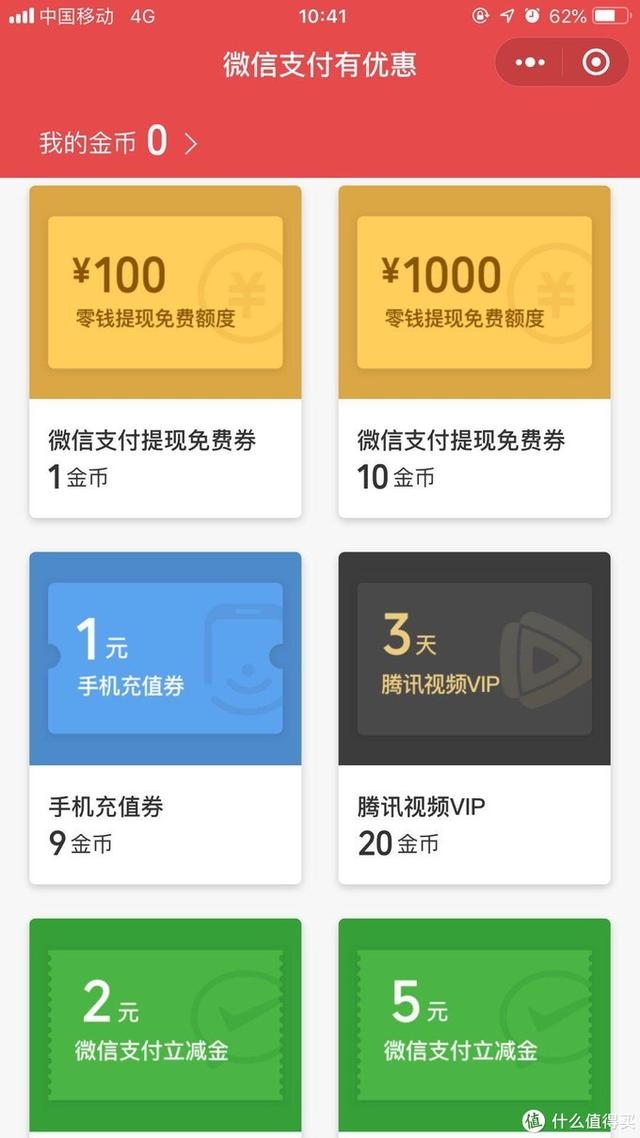Open the mini program more-options menu

point(530,63)
